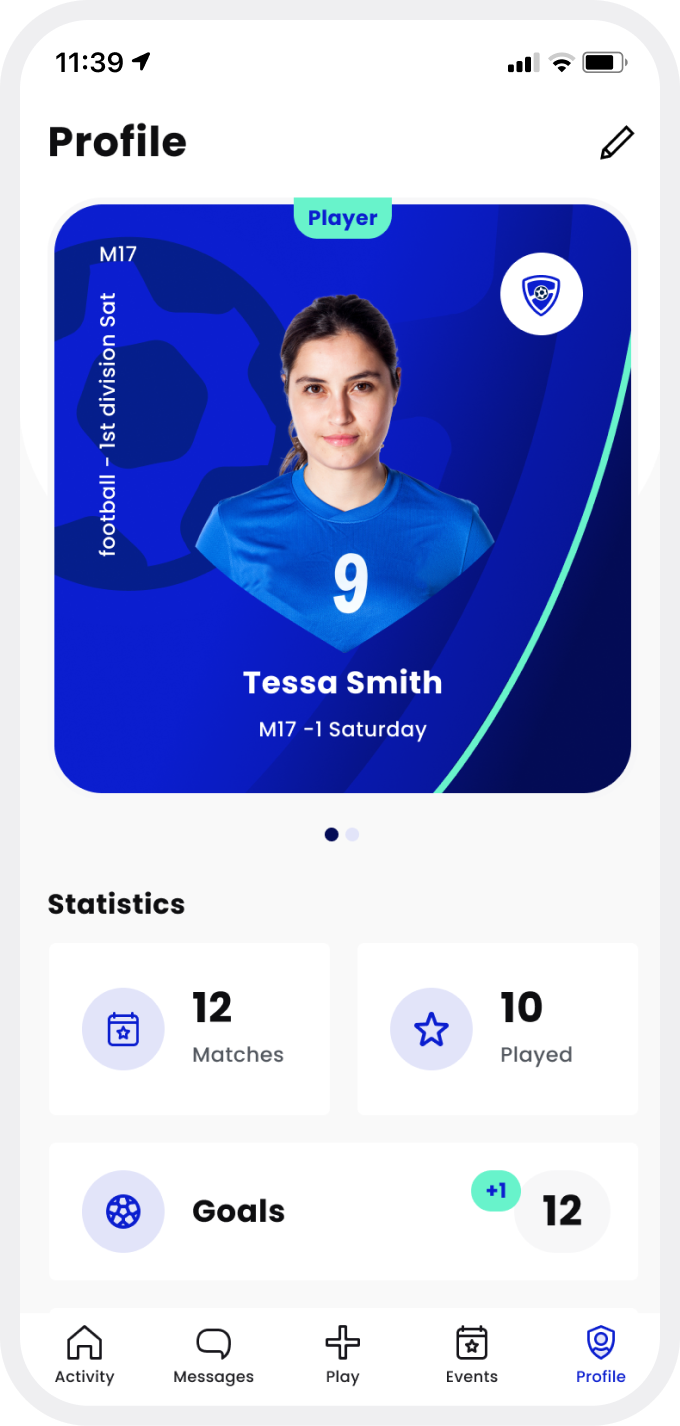
Task: Tap the Profile tab
Action: tap(600, 1355)
